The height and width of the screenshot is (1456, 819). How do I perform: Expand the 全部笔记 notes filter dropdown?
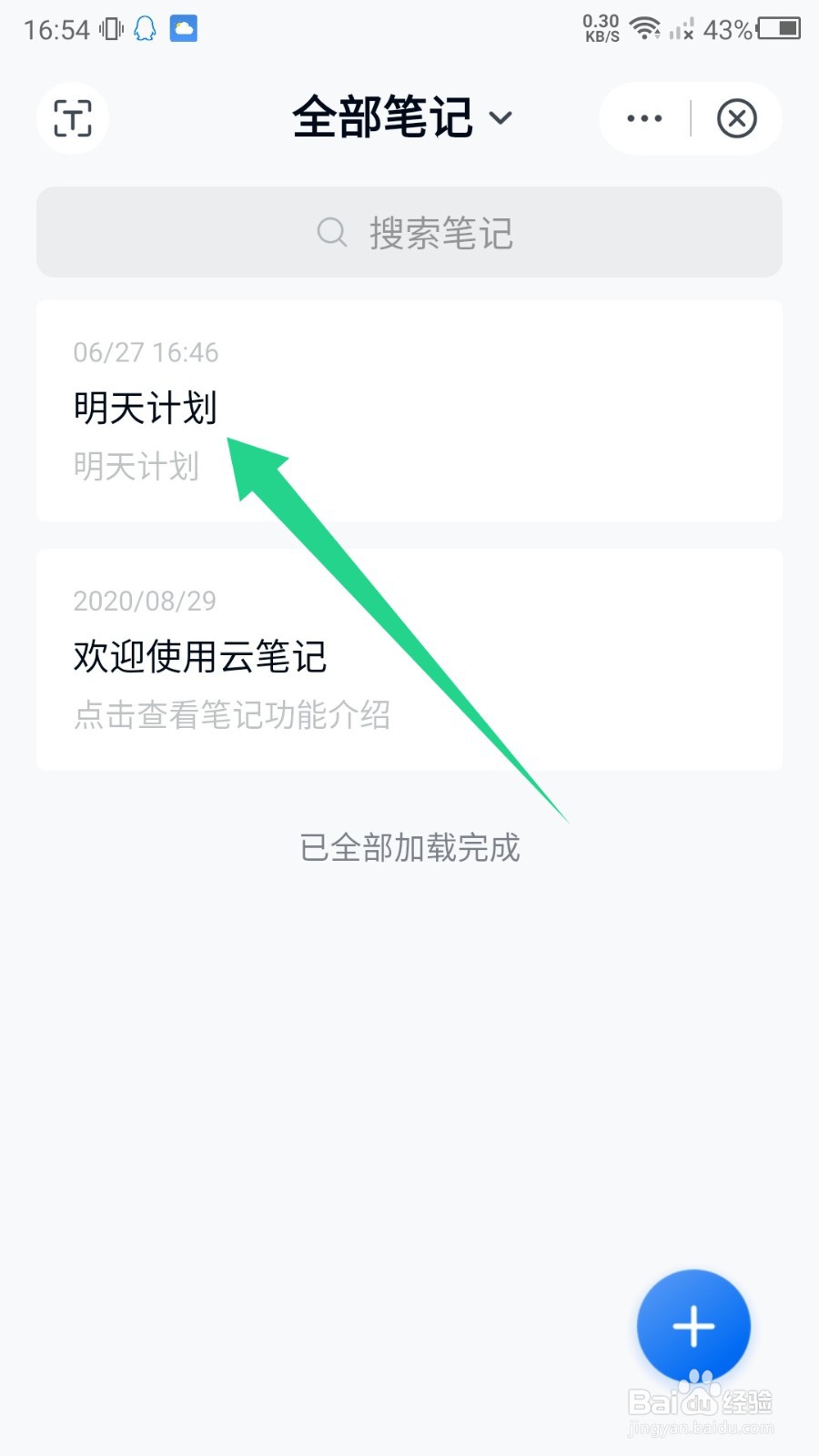[x=382, y=116]
